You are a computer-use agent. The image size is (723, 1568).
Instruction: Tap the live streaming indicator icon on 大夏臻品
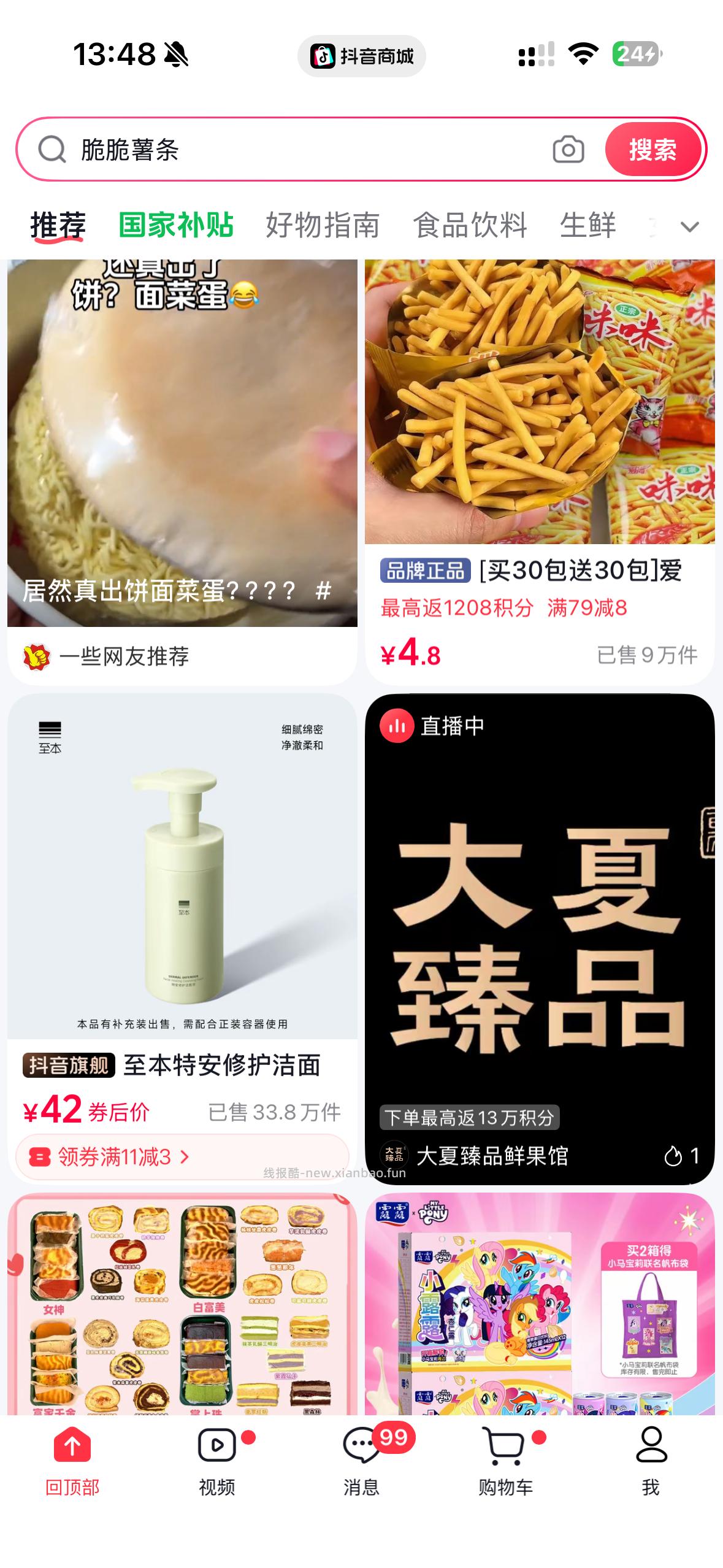(397, 726)
